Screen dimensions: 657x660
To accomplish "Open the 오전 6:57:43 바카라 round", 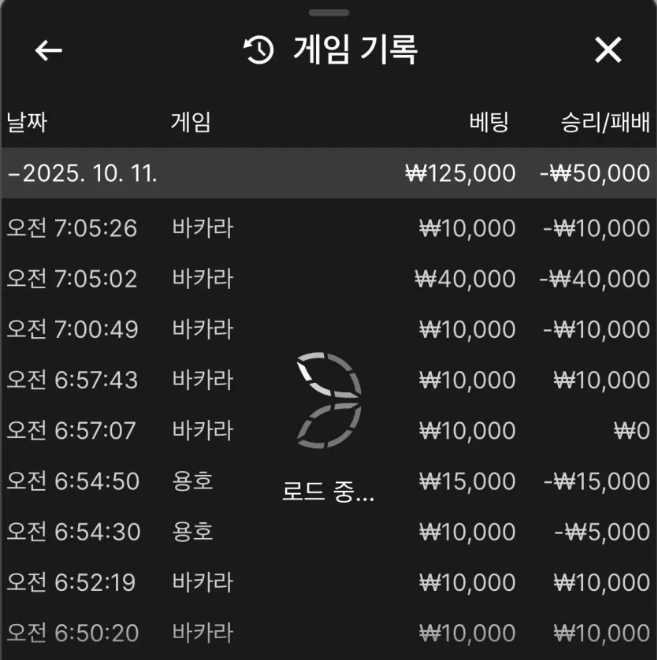I will click(x=328, y=380).
